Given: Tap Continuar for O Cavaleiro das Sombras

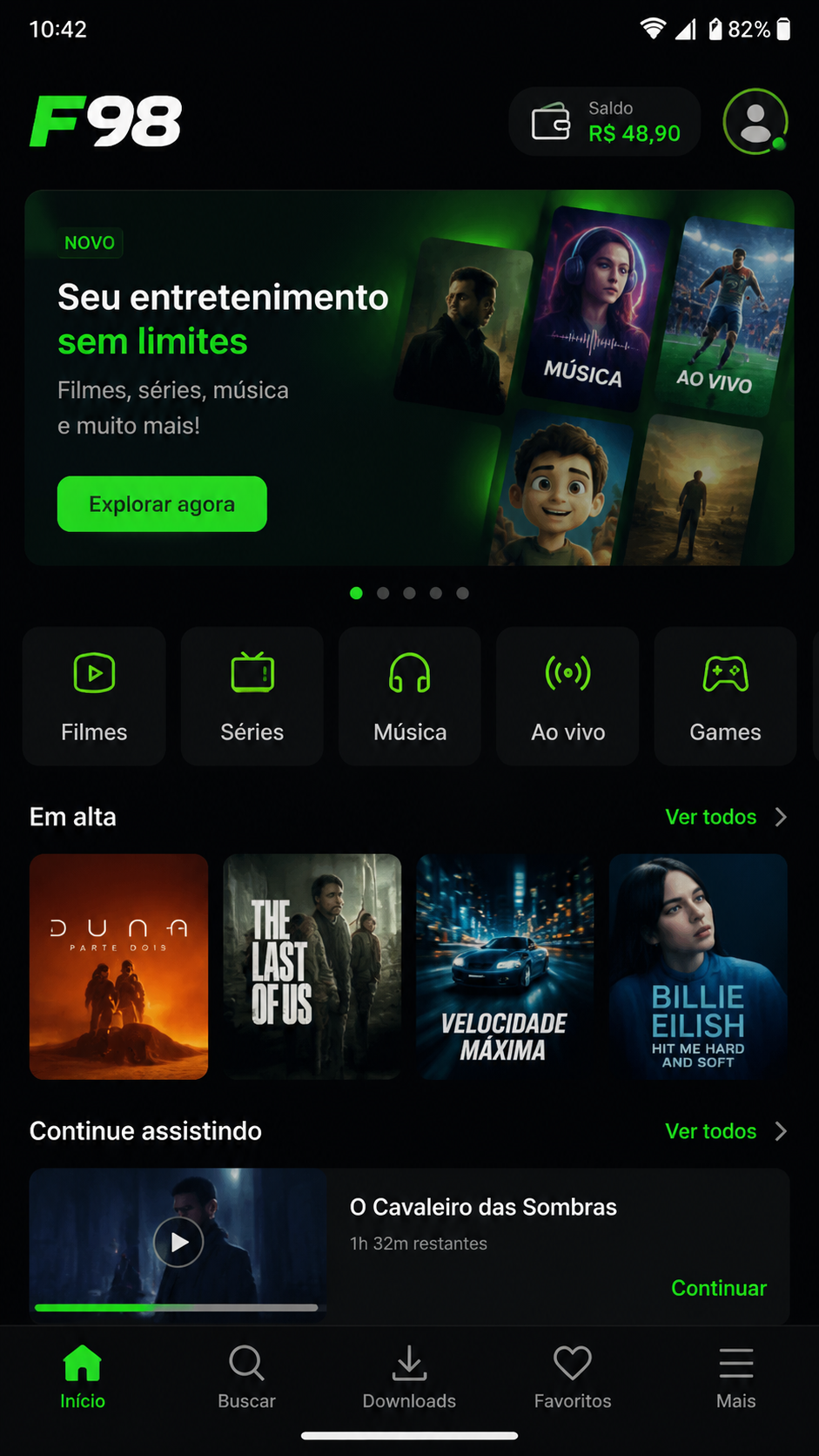Looking at the screenshot, I should pyautogui.click(x=719, y=1288).
